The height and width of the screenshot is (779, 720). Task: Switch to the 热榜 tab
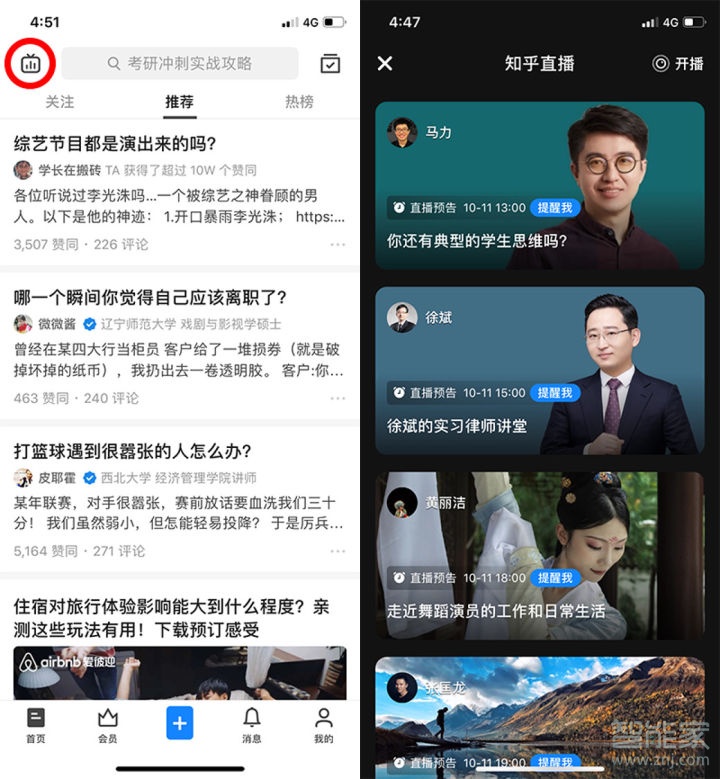coord(299,102)
